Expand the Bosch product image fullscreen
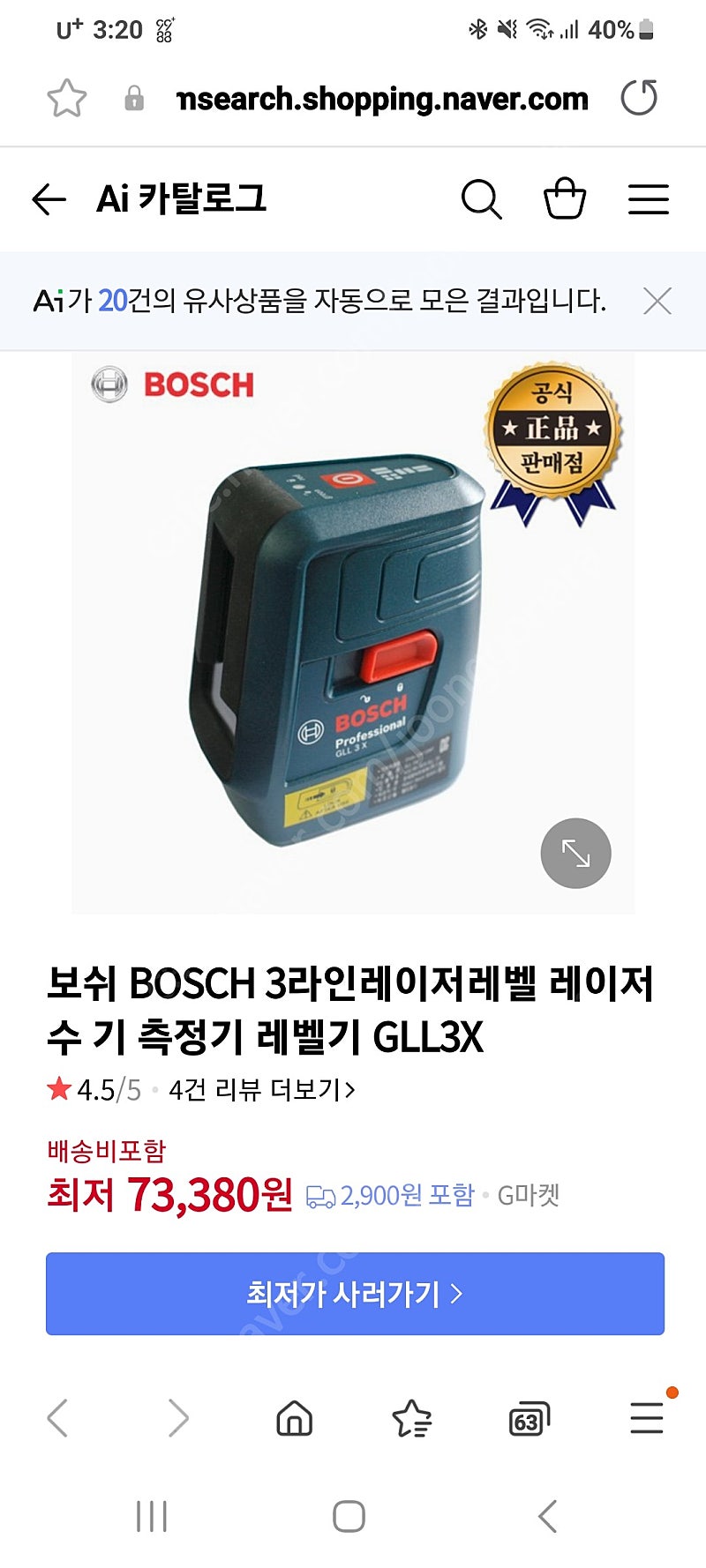 point(575,853)
